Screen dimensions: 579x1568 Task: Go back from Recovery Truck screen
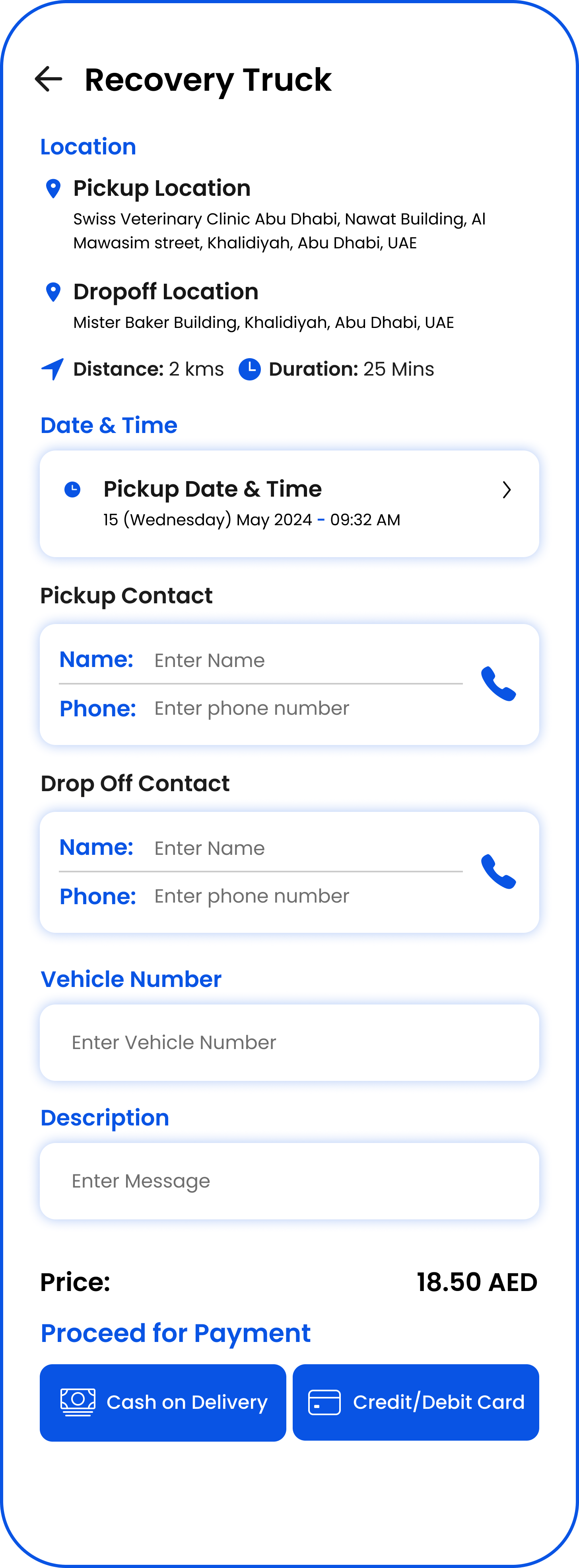49,79
